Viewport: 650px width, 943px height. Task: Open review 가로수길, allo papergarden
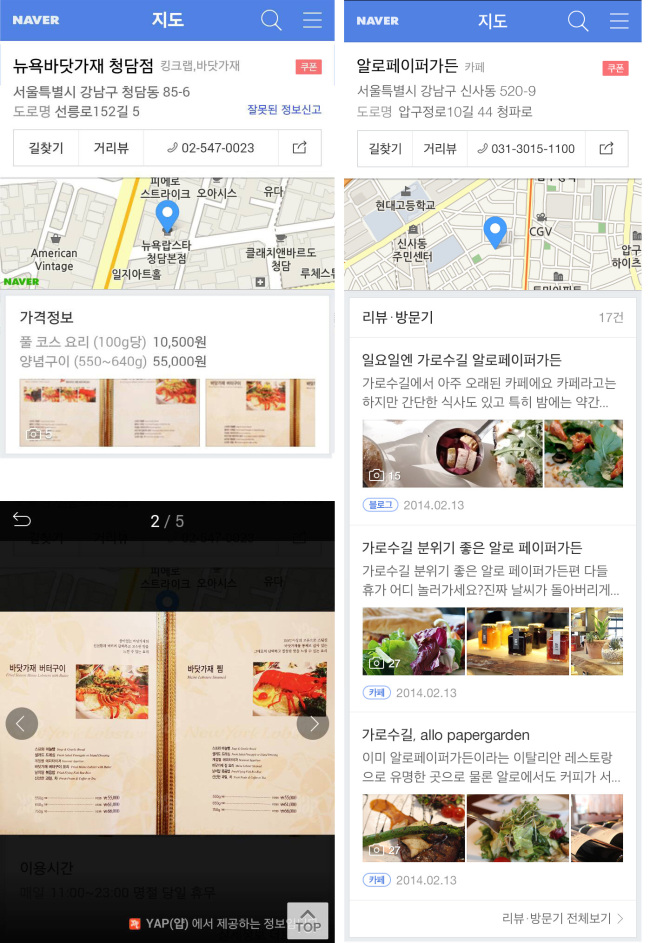(446, 735)
